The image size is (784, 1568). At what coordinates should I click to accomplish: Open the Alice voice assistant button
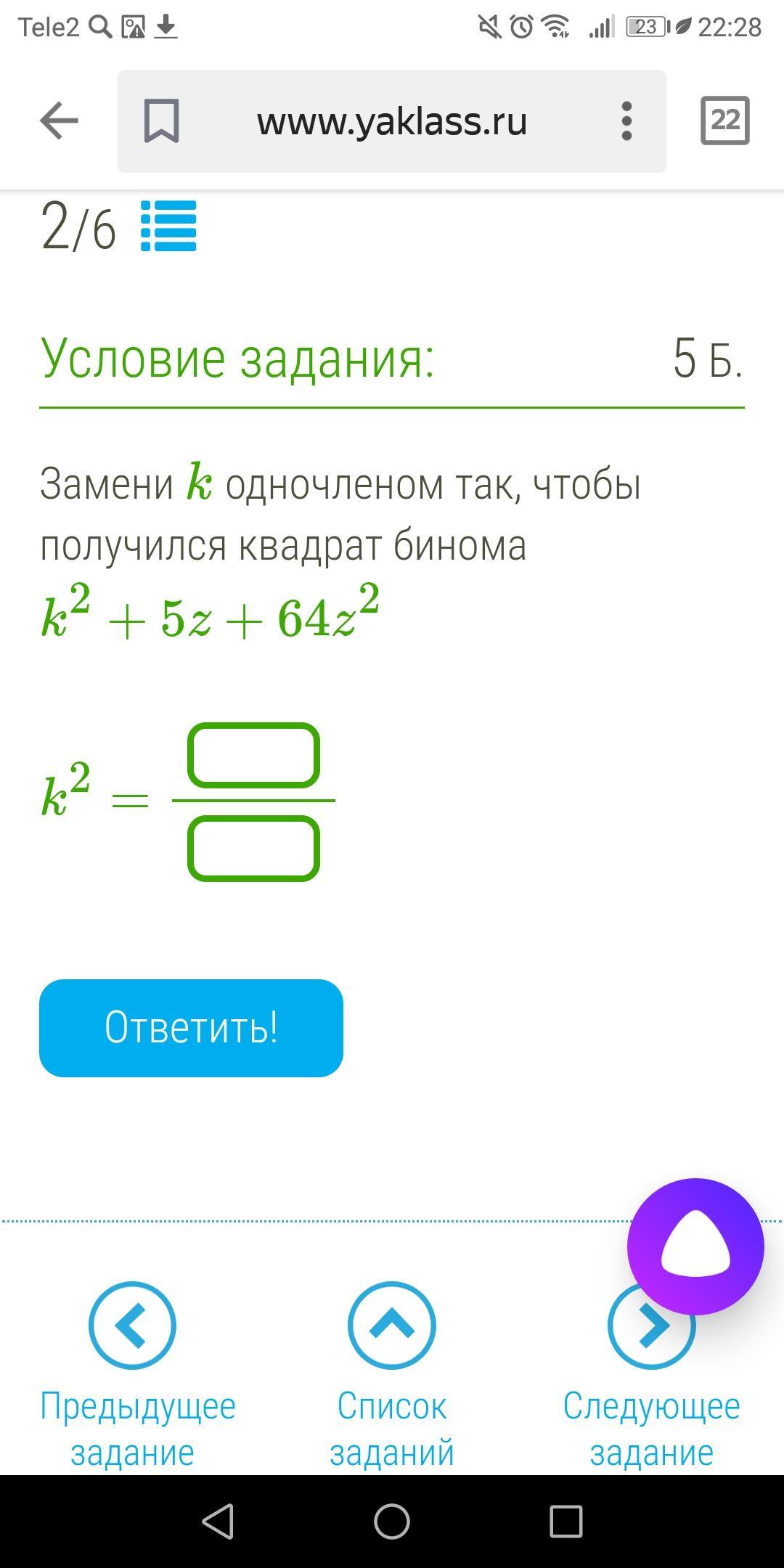pyautogui.click(x=695, y=1246)
